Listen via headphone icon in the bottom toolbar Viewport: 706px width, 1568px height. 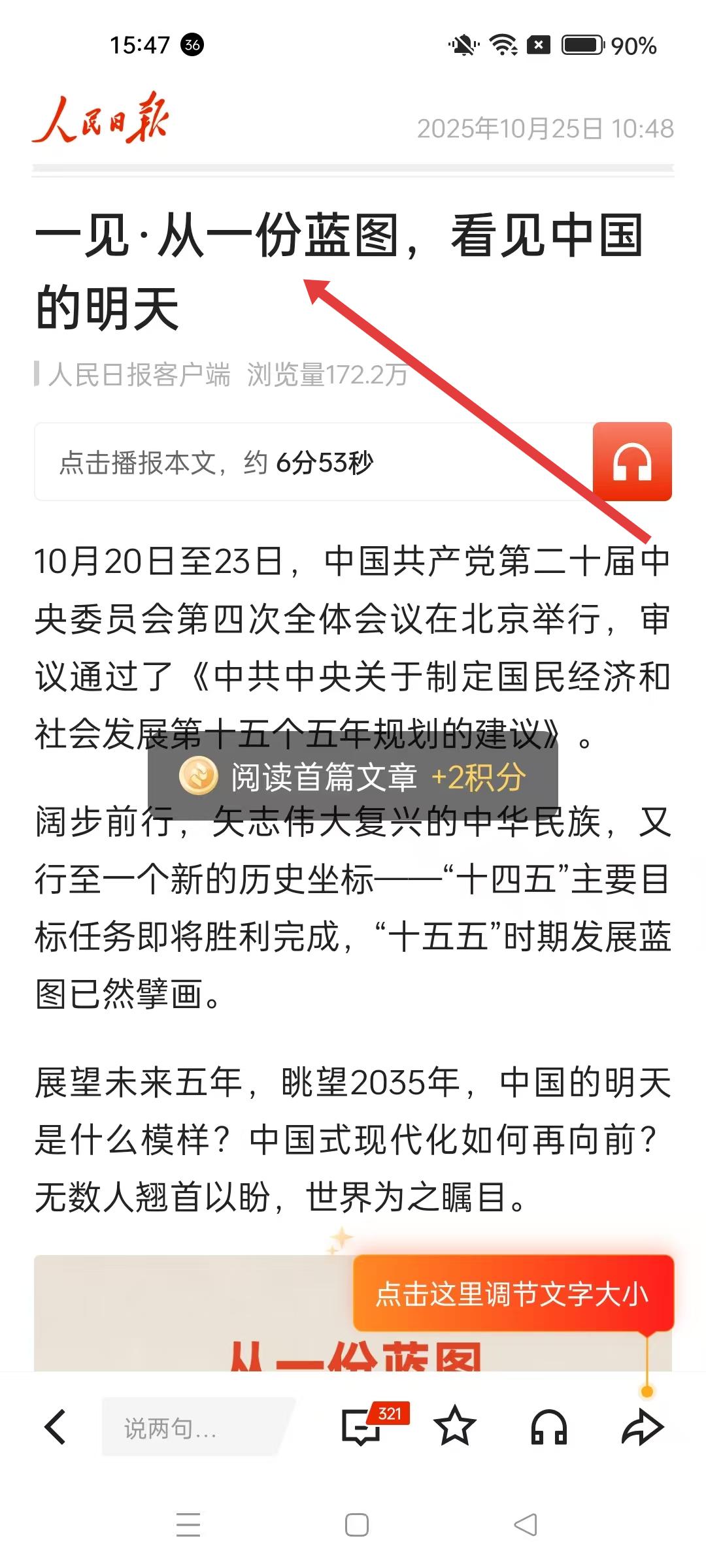click(x=548, y=1427)
